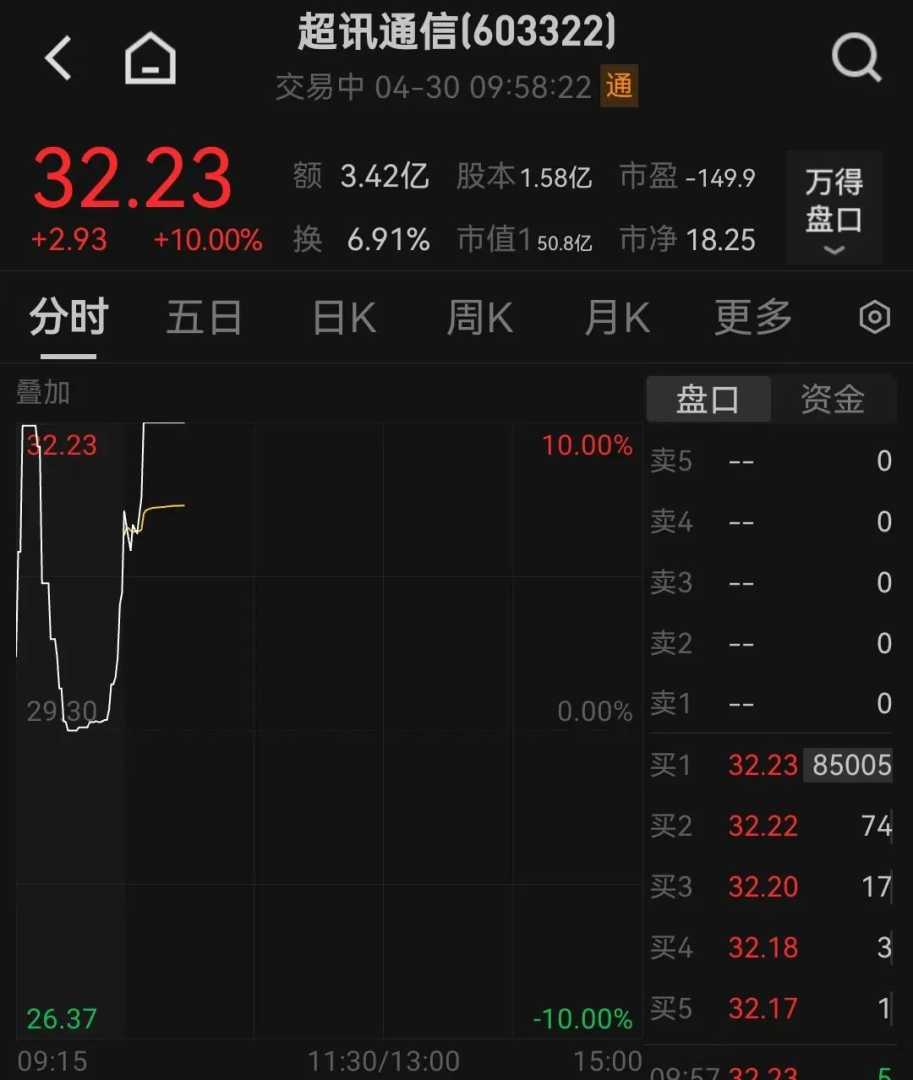
Task: Show the 周K chart
Action: click(480, 318)
